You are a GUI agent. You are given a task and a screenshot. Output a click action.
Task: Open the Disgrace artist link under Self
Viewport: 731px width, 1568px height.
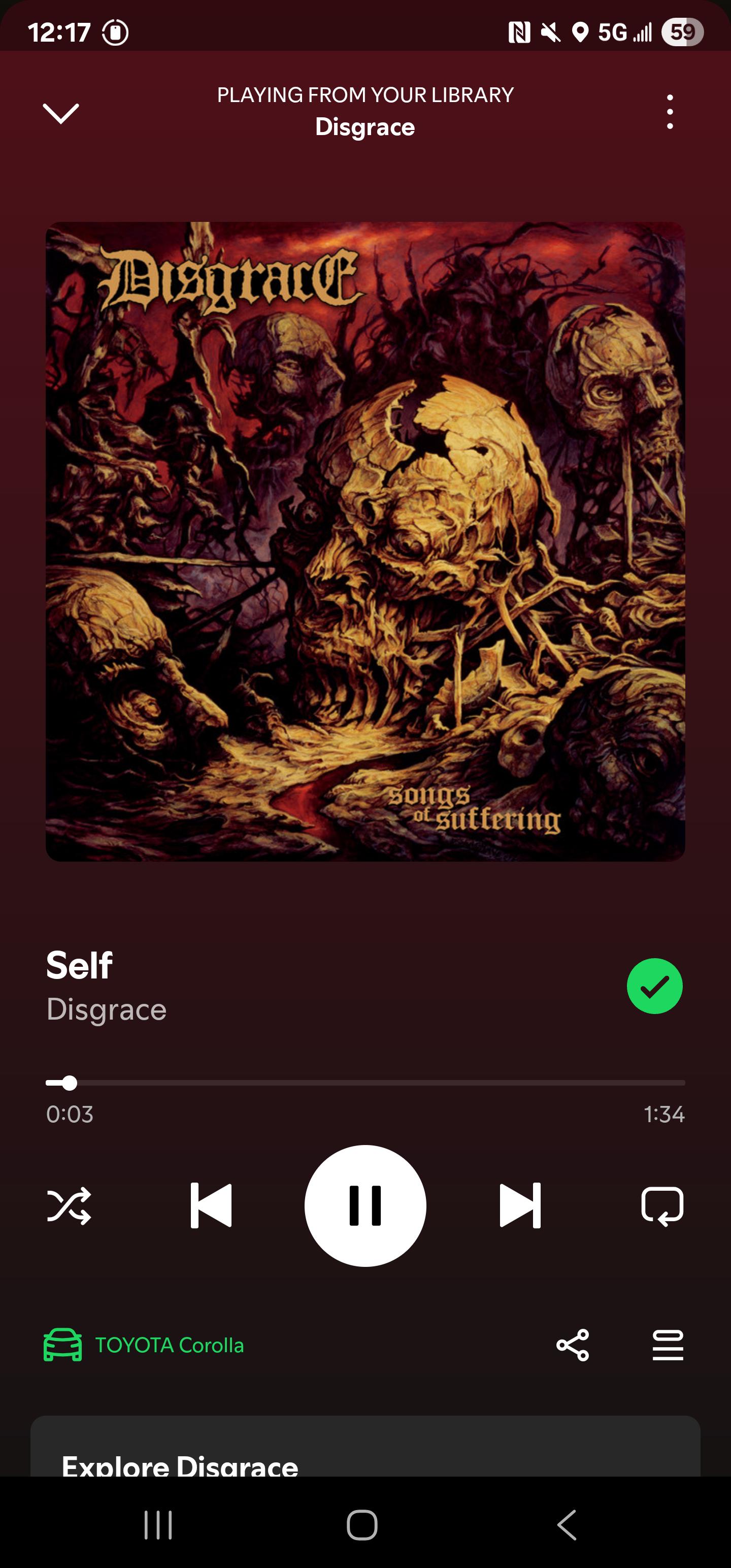pos(107,1009)
